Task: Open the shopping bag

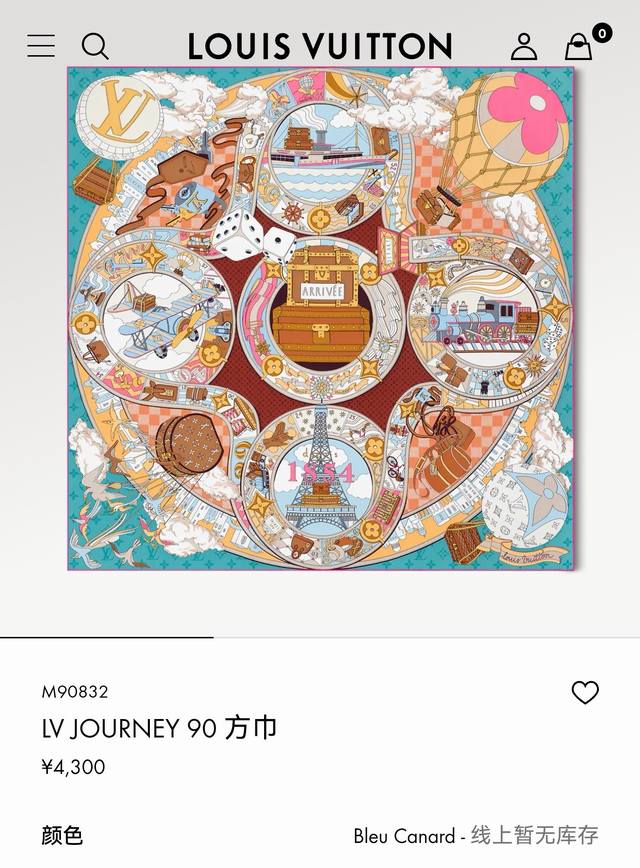Action: (x=579, y=46)
